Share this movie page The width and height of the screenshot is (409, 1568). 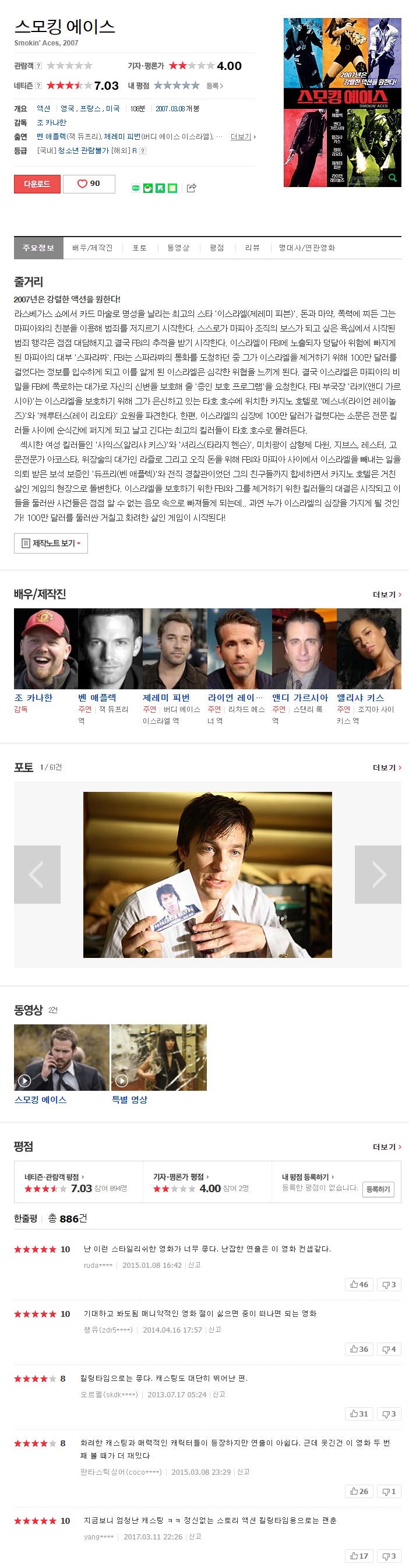point(191,188)
